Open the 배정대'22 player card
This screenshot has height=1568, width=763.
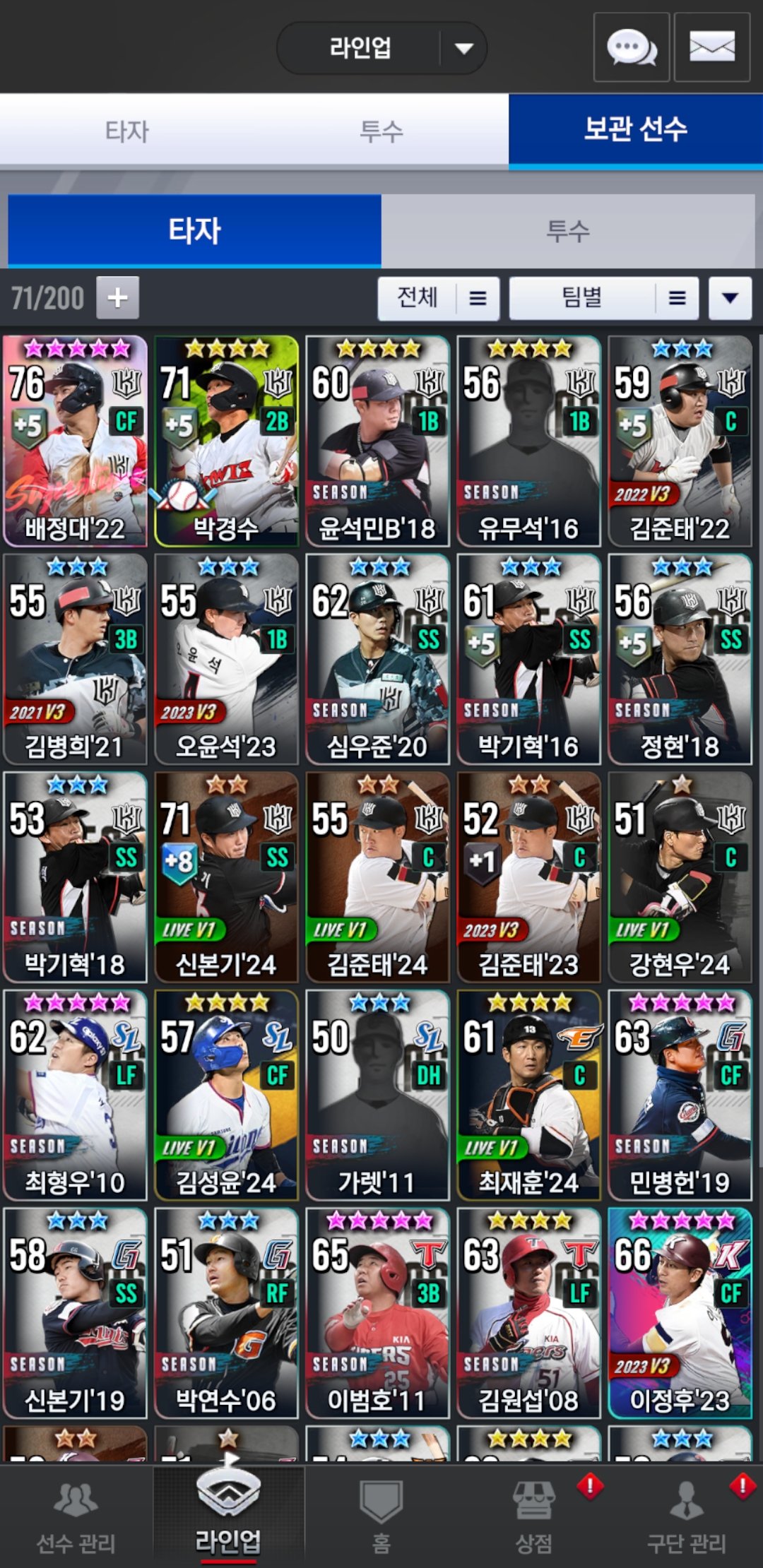(x=75, y=441)
